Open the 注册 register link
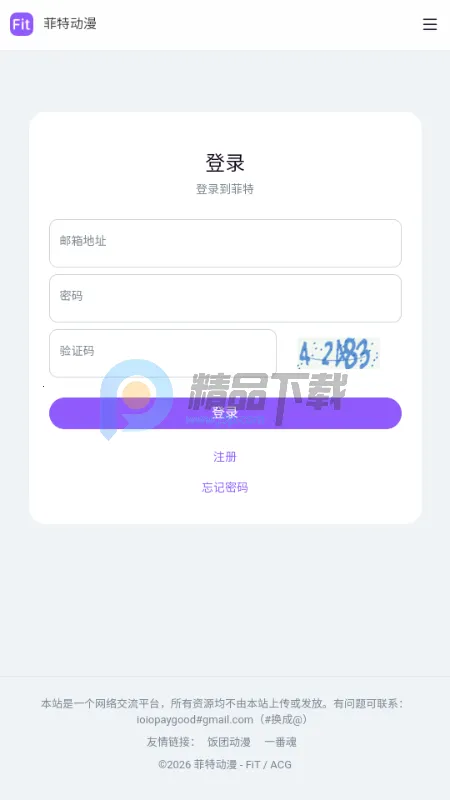450x800 pixels. 225,457
